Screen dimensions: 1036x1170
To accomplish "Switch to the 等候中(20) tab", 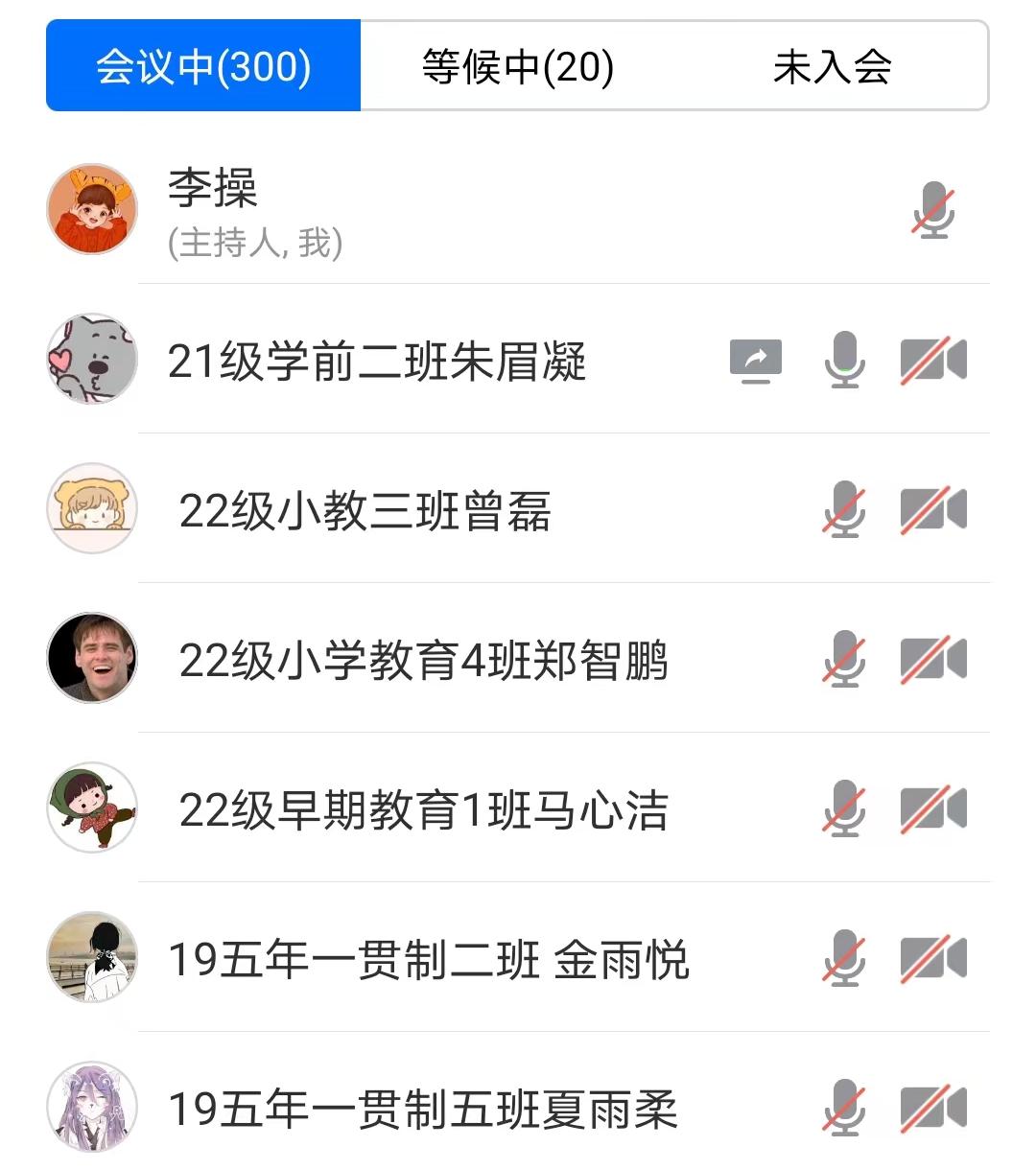I will 518,66.
